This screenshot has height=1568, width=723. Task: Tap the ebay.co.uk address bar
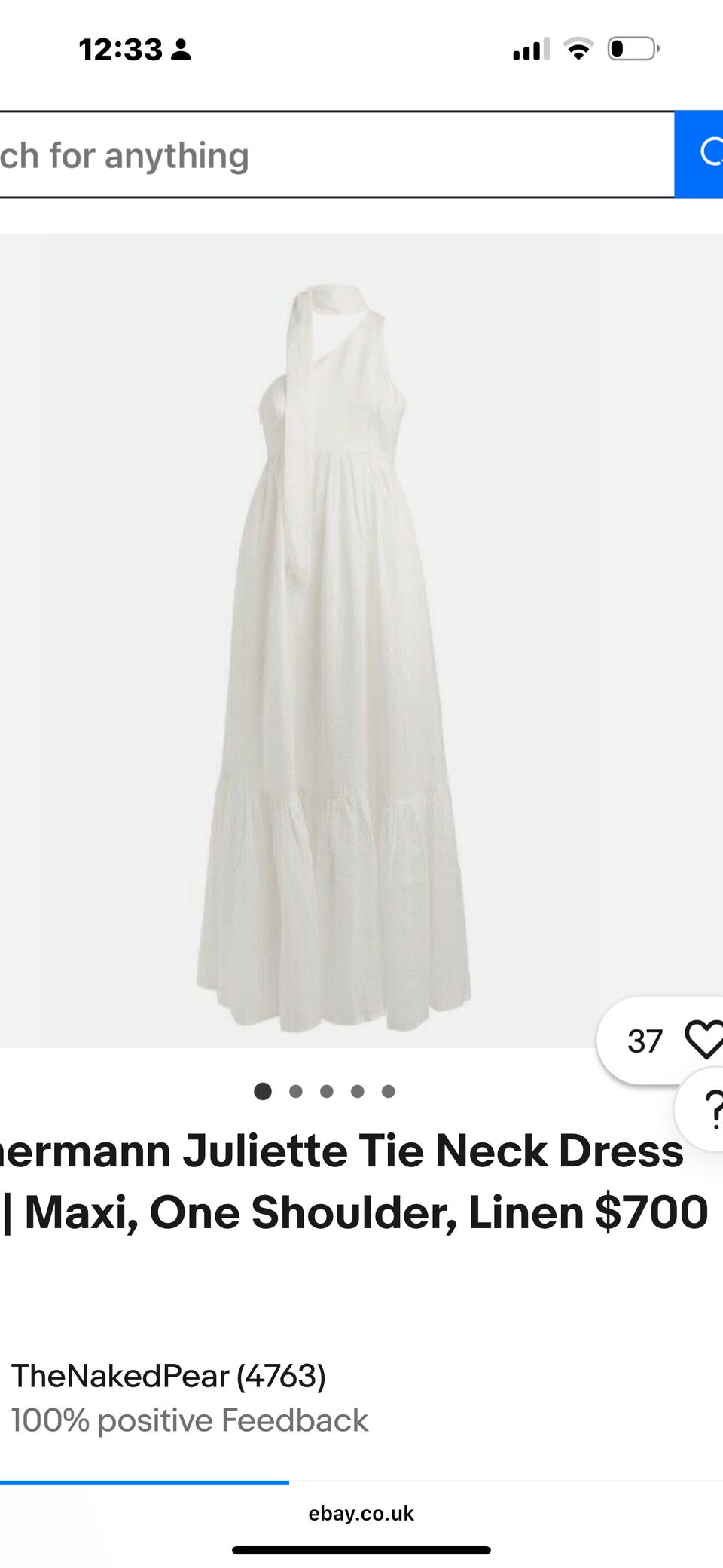361,1513
